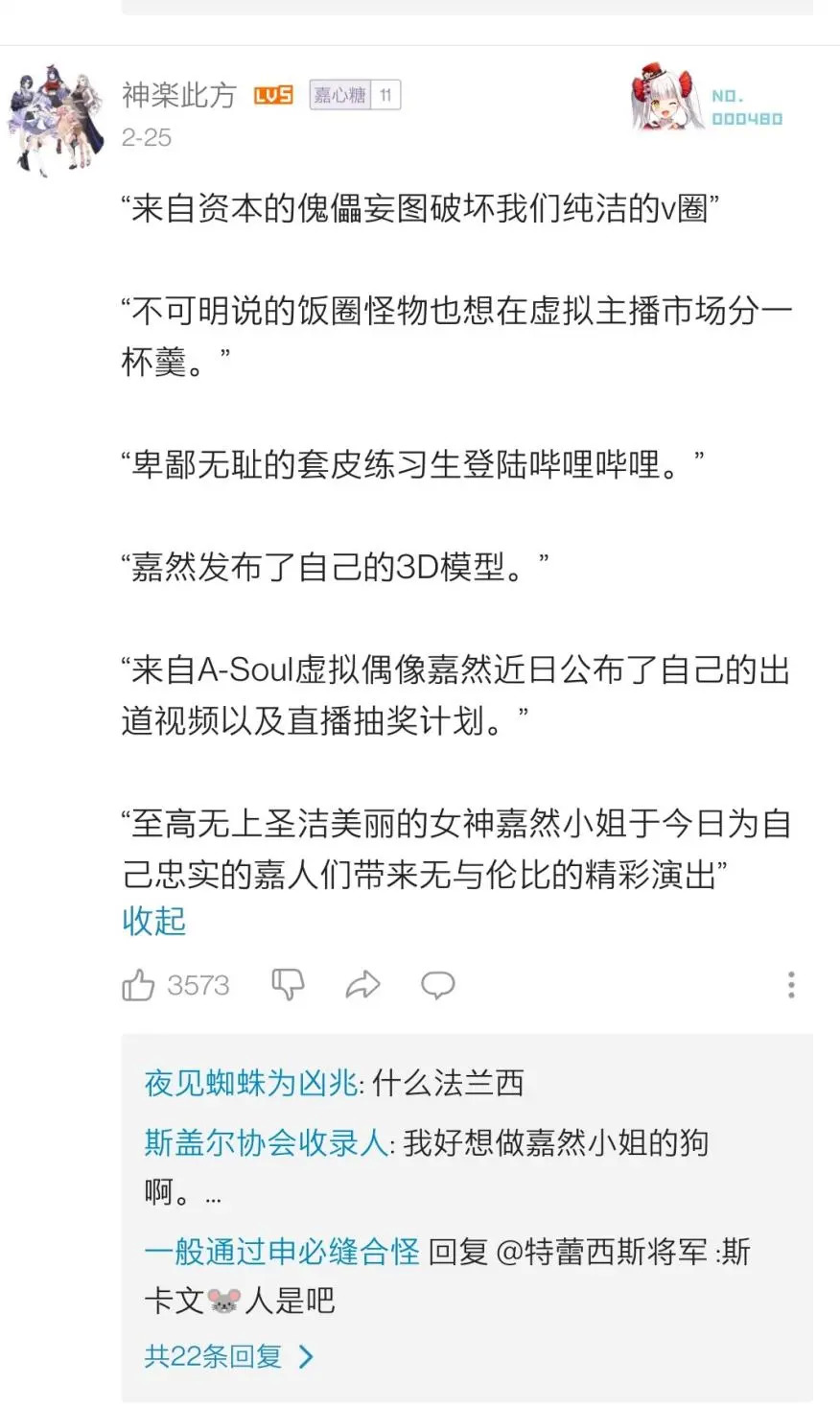Dislike 神楽此方's comment
The image size is (840, 1408).
(x=289, y=985)
